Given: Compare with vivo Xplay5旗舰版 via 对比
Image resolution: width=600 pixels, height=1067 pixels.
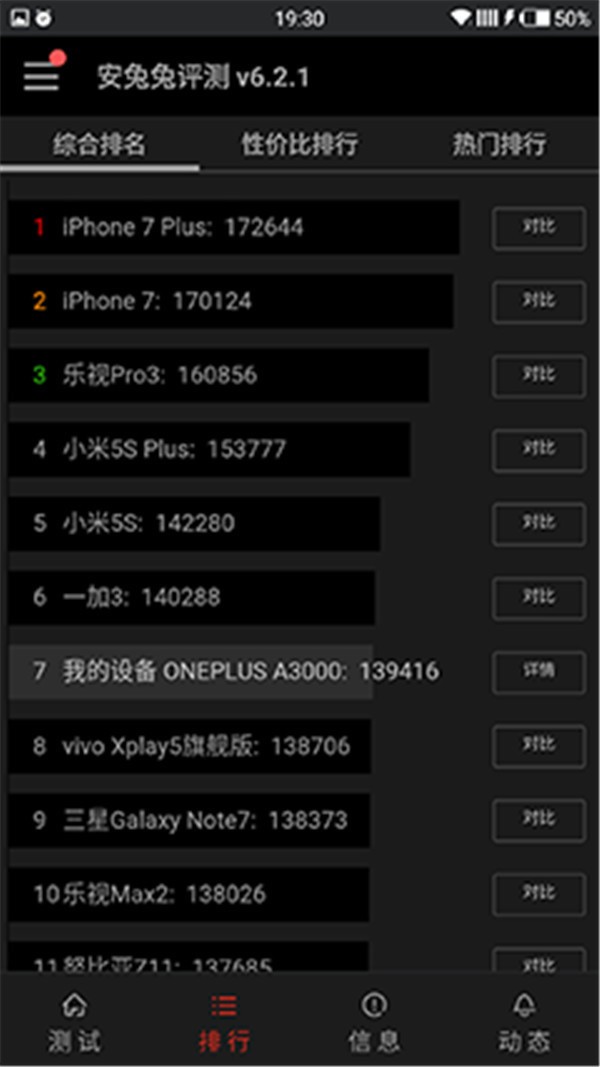Looking at the screenshot, I should pos(538,746).
